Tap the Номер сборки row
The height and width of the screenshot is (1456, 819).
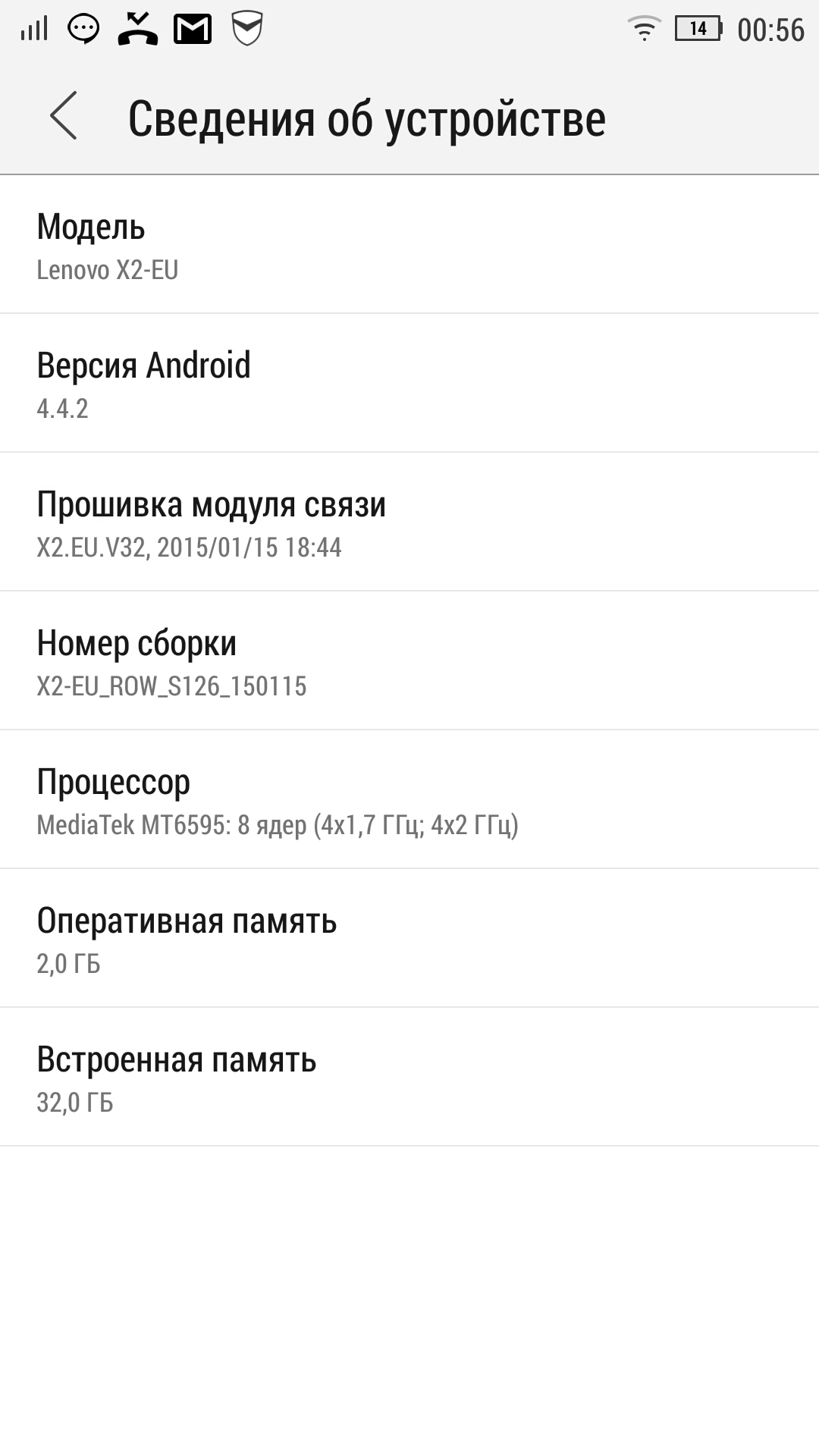pyautogui.click(x=409, y=661)
